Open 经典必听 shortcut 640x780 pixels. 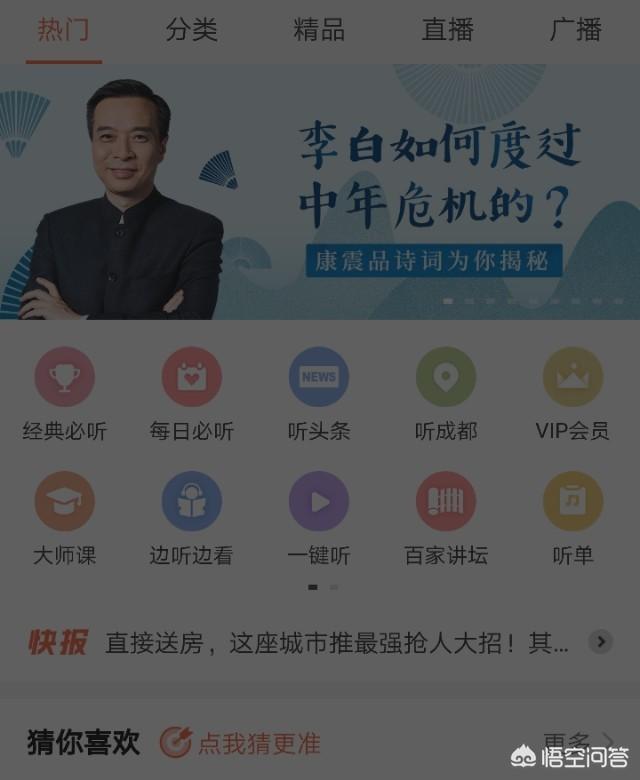pyautogui.click(x=64, y=377)
